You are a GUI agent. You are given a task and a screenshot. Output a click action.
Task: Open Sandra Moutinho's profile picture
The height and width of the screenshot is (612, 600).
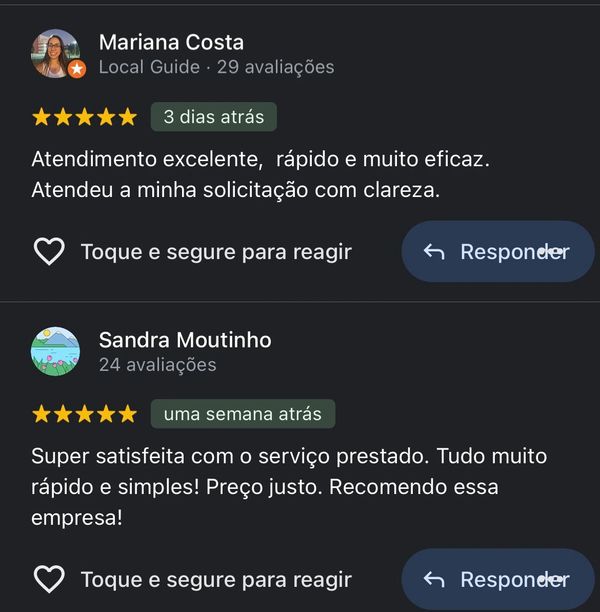click(56, 351)
